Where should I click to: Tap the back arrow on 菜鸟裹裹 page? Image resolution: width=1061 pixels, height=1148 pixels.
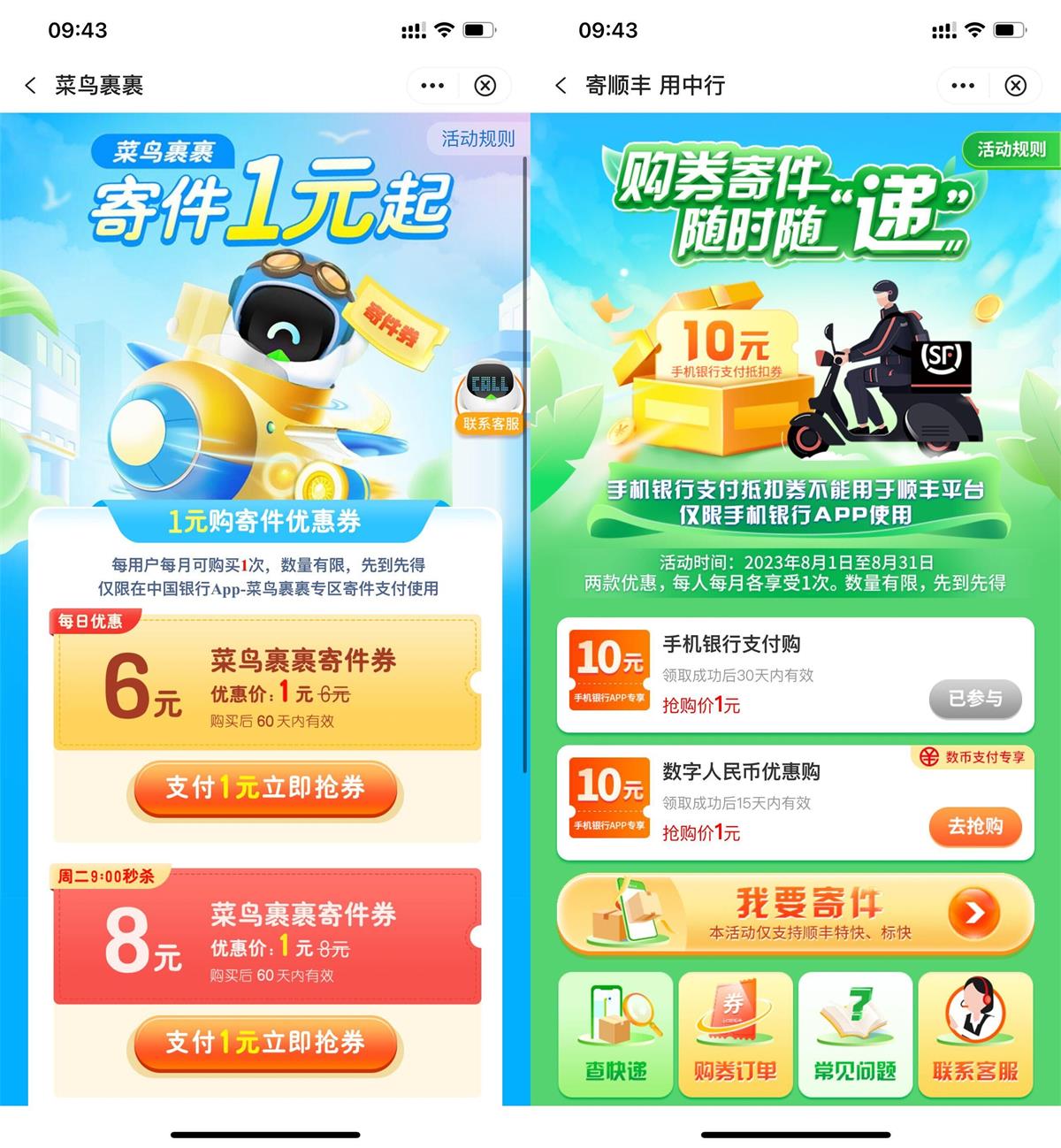[30, 85]
